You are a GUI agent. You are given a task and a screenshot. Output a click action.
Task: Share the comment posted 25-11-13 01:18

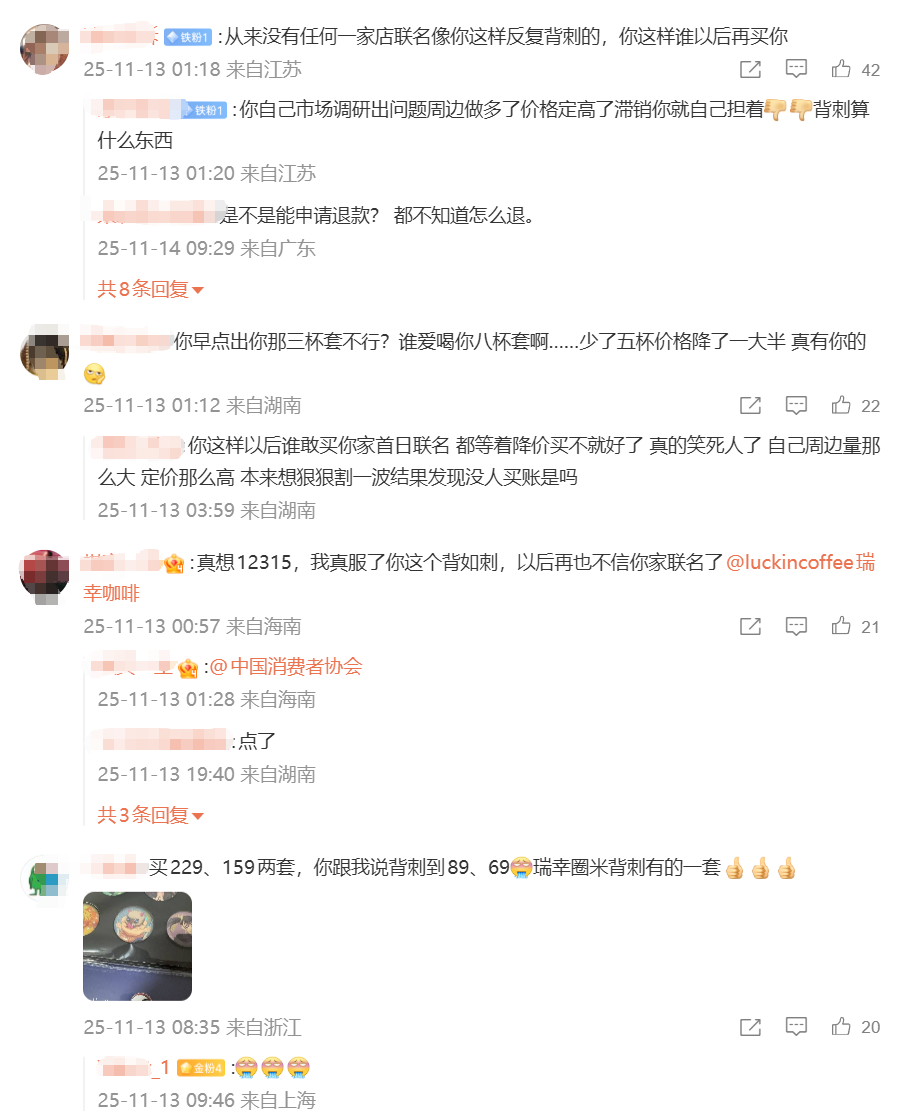pyautogui.click(x=750, y=69)
